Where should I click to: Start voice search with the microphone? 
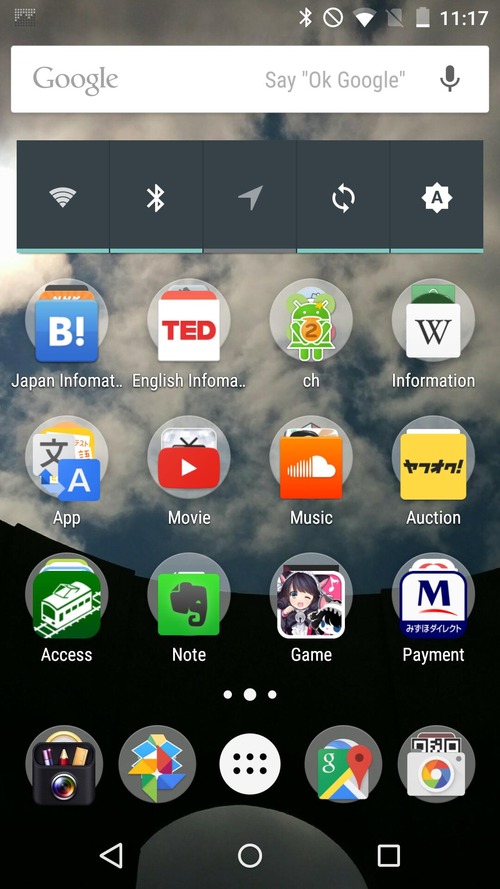tap(450, 79)
